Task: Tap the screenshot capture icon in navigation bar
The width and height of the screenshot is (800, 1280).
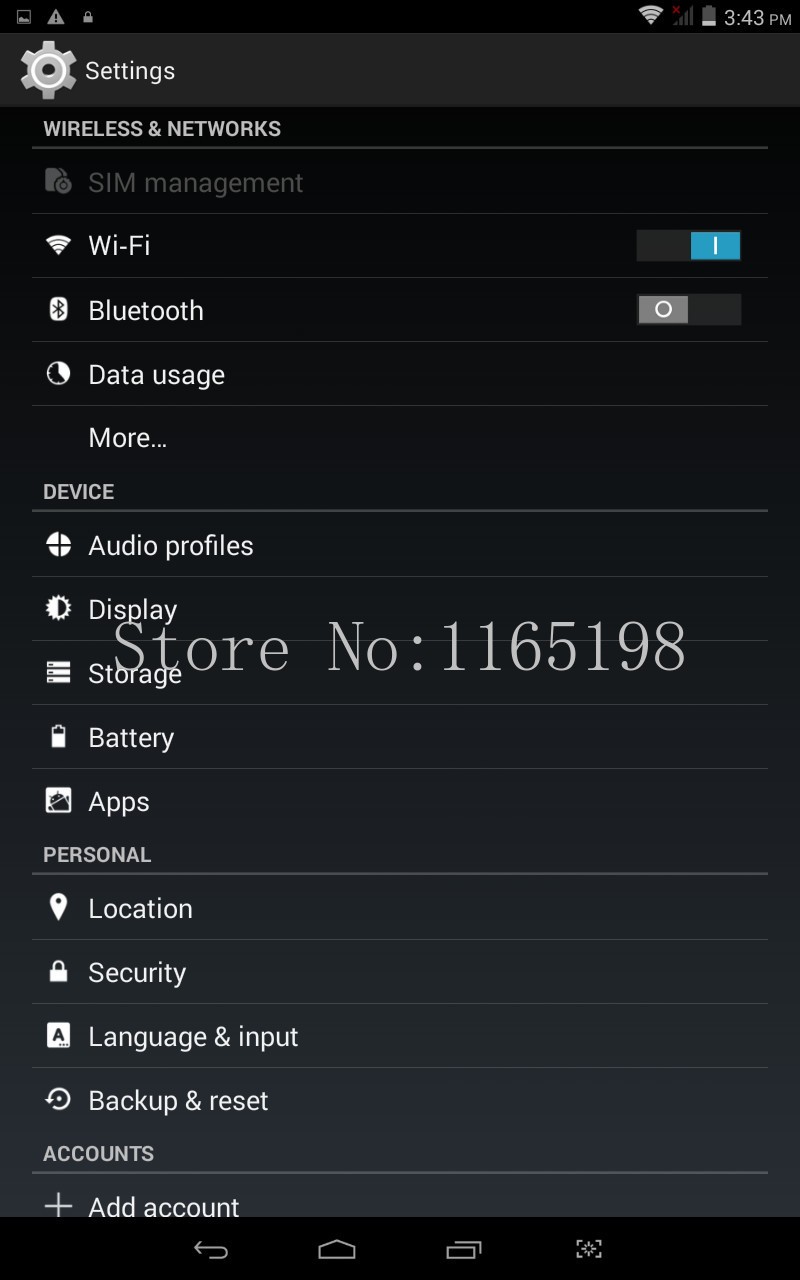Action: click(x=589, y=1249)
